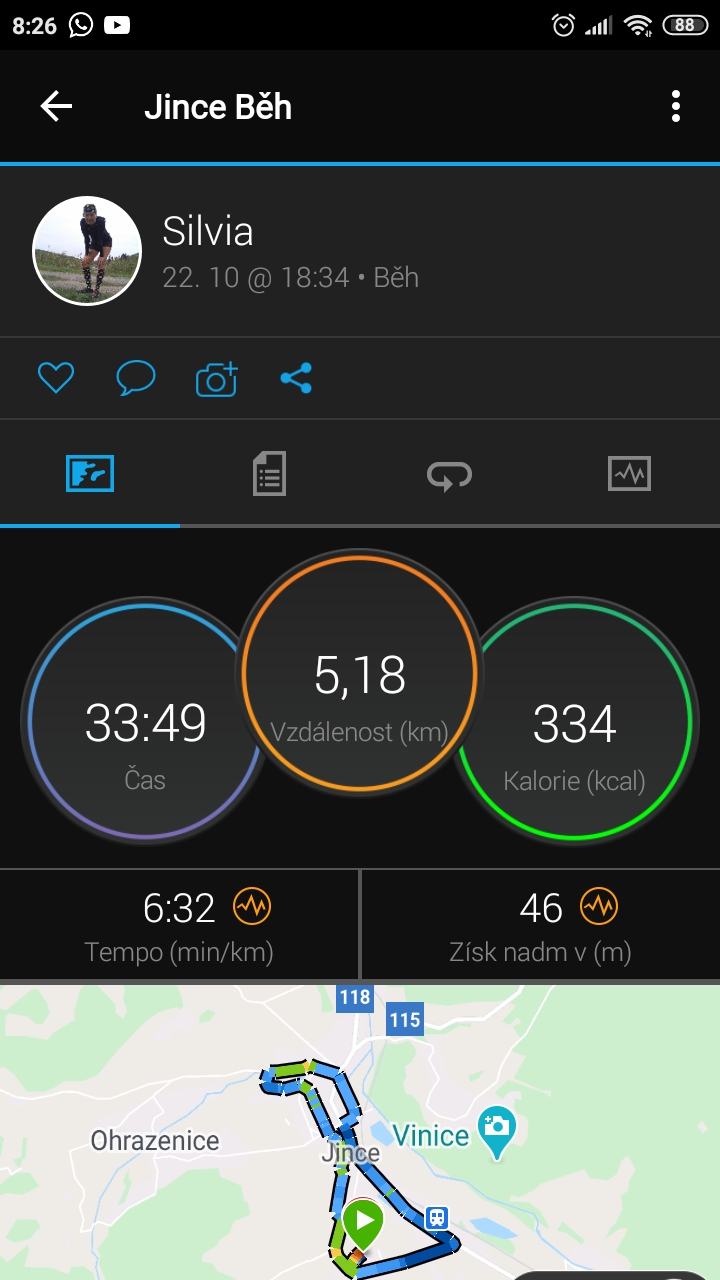The width and height of the screenshot is (720, 1280).
Task: Share the Jince Běh activity
Action: tap(296, 378)
